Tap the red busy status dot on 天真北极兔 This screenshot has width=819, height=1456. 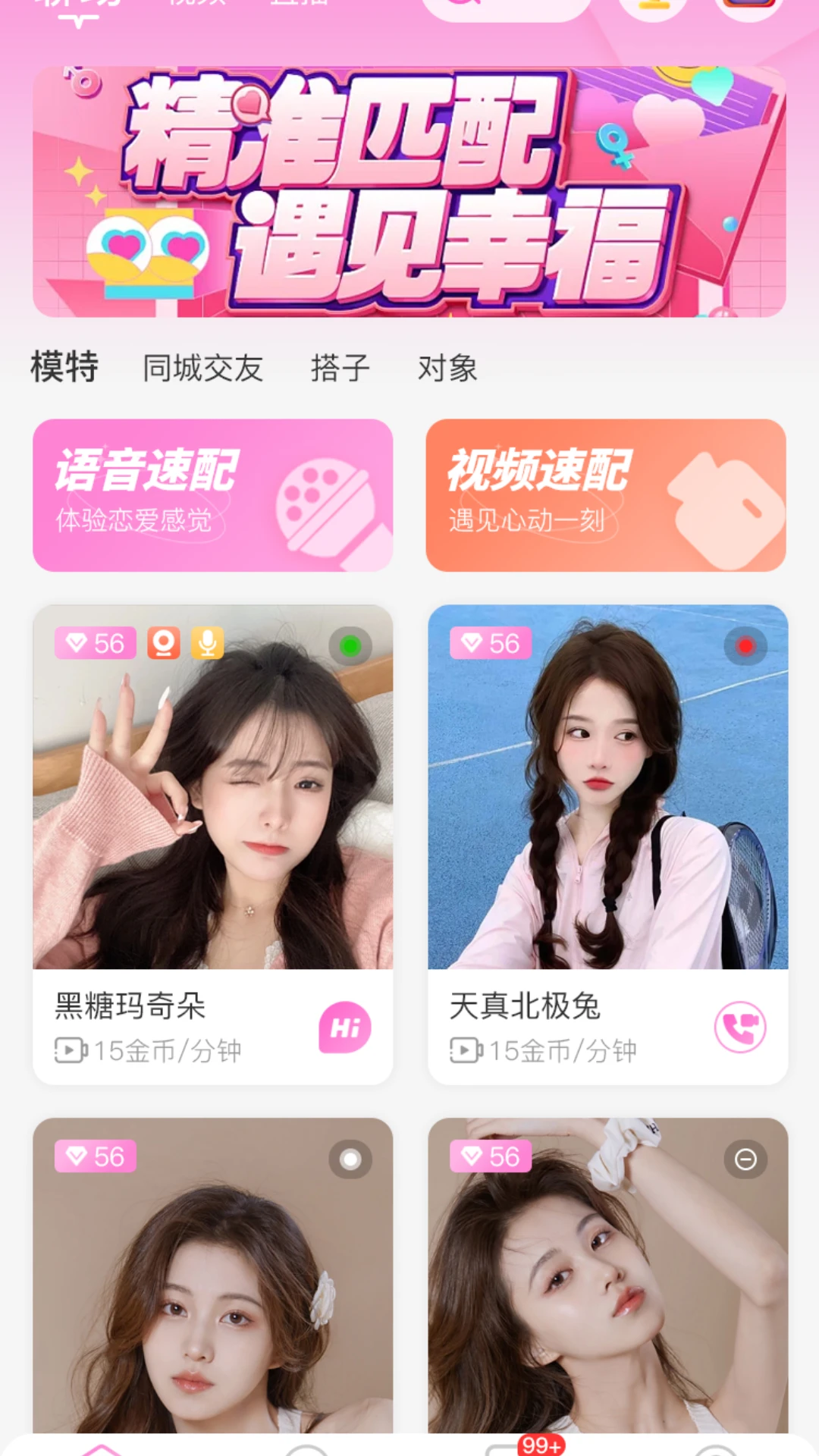pos(745,647)
